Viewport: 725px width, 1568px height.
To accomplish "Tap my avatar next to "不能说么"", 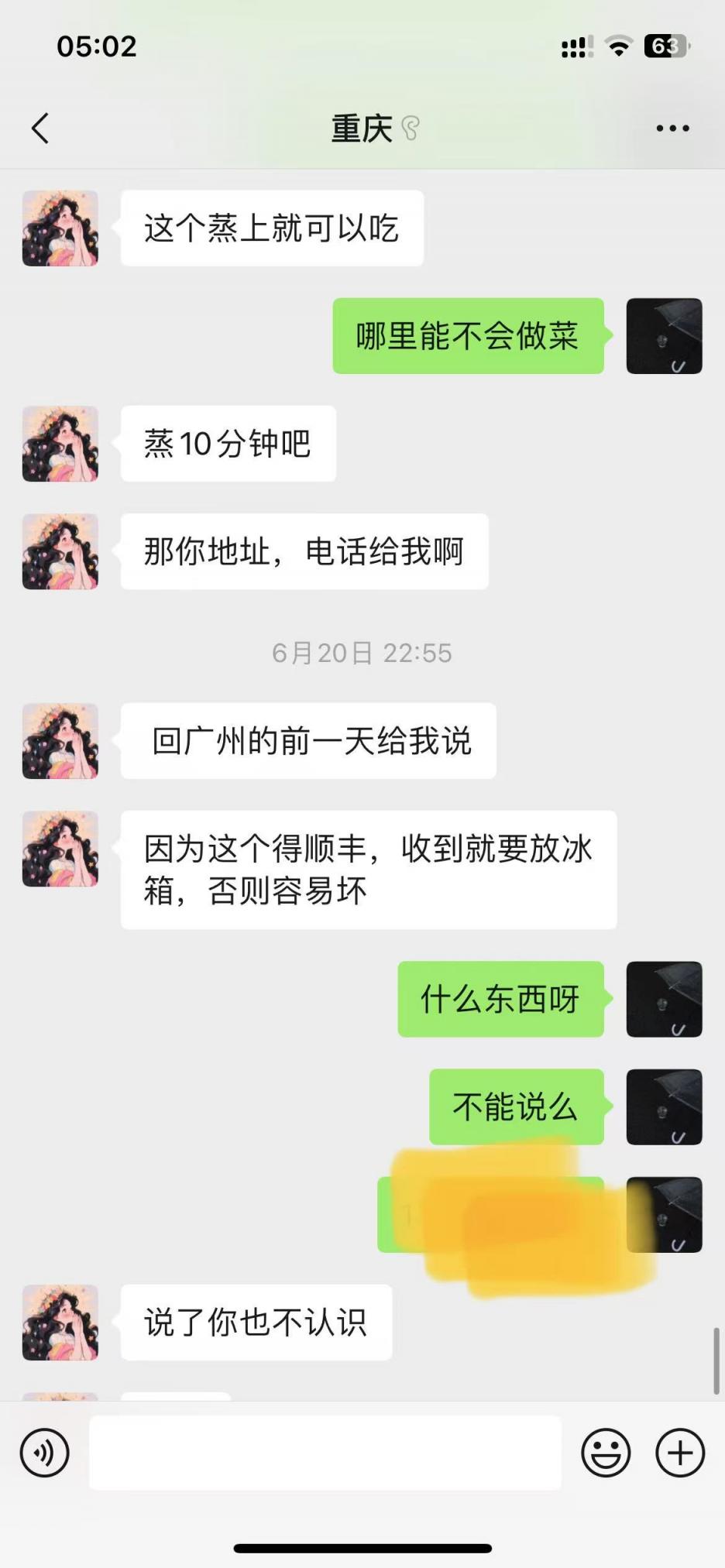I will click(x=664, y=1107).
